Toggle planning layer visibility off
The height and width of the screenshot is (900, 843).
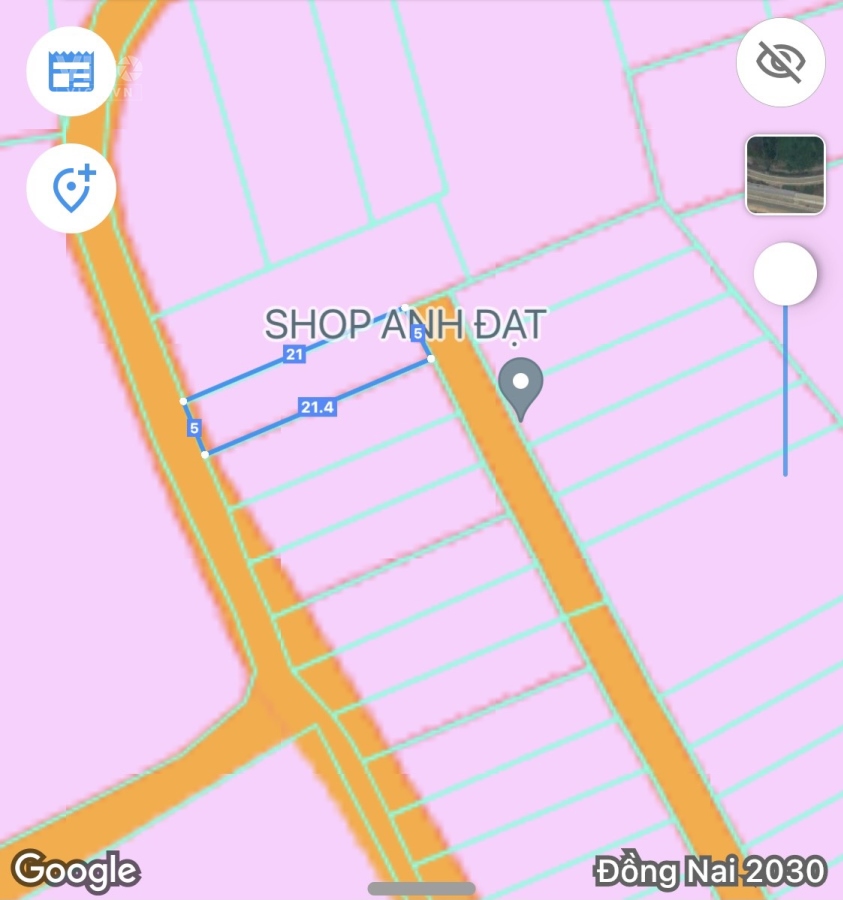click(x=781, y=62)
